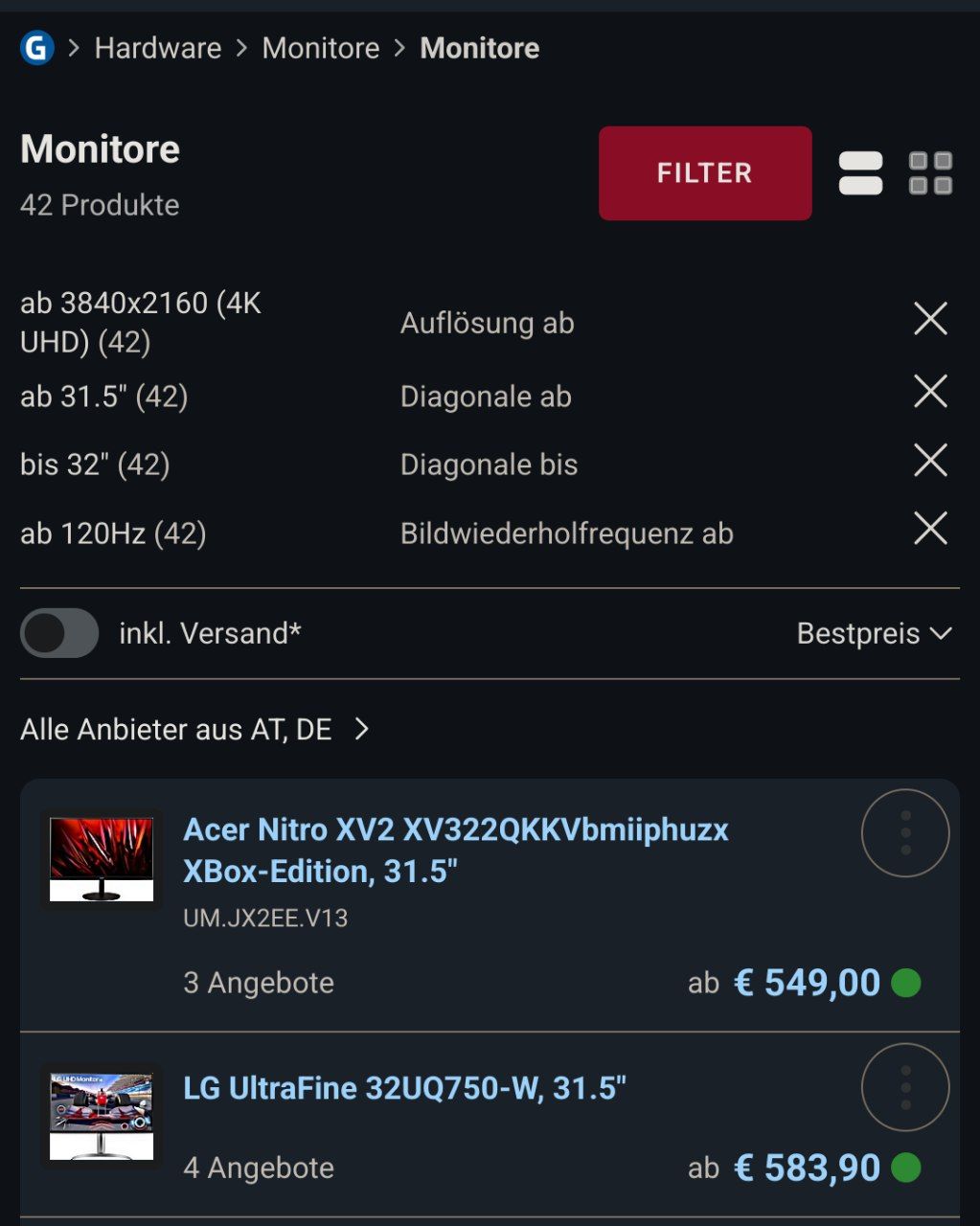Remove the Diagonale bis filter
Image resolution: width=980 pixels, height=1226 pixels.
click(930, 461)
